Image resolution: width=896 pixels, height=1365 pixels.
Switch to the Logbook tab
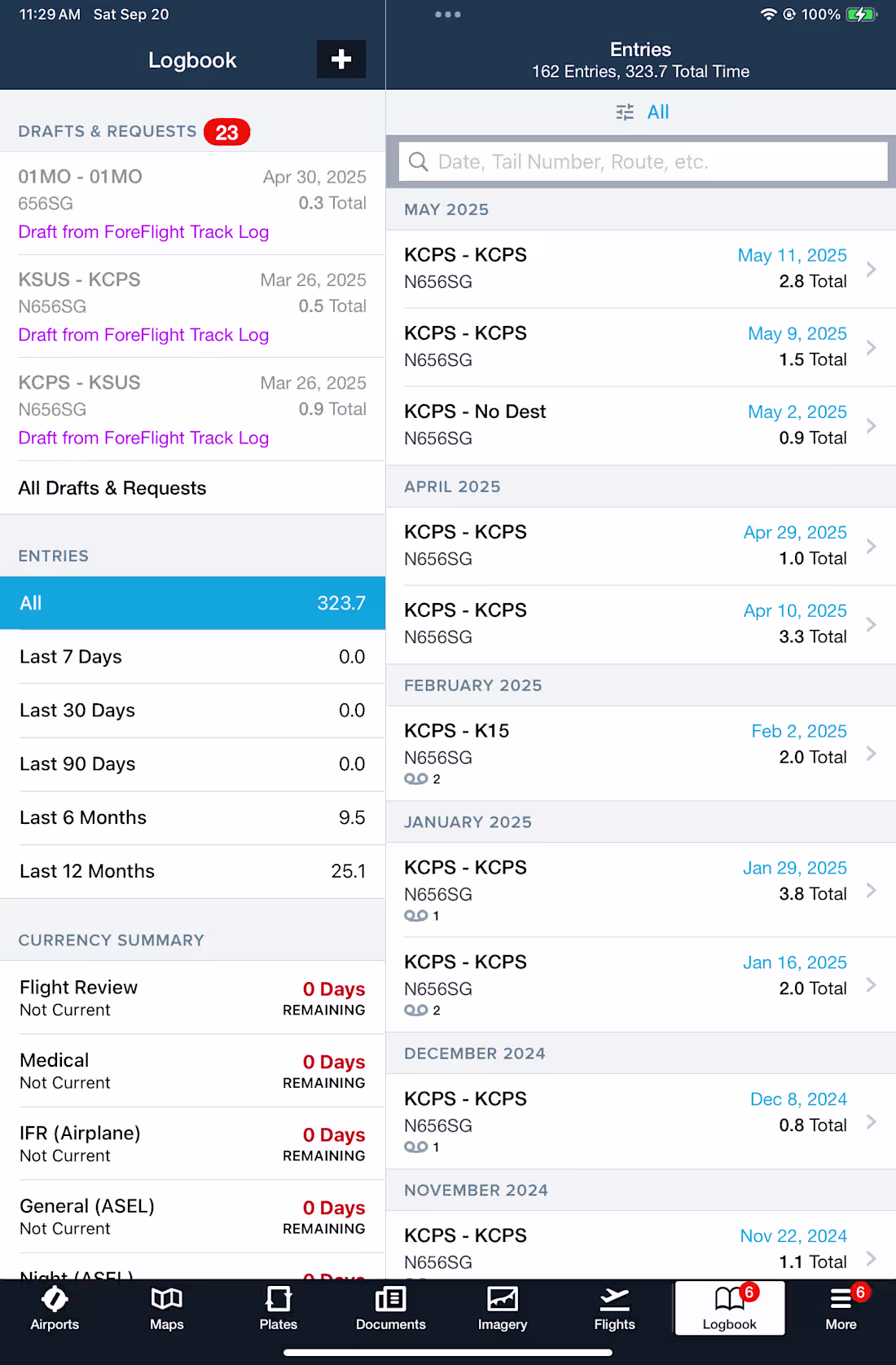(727, 1308)
